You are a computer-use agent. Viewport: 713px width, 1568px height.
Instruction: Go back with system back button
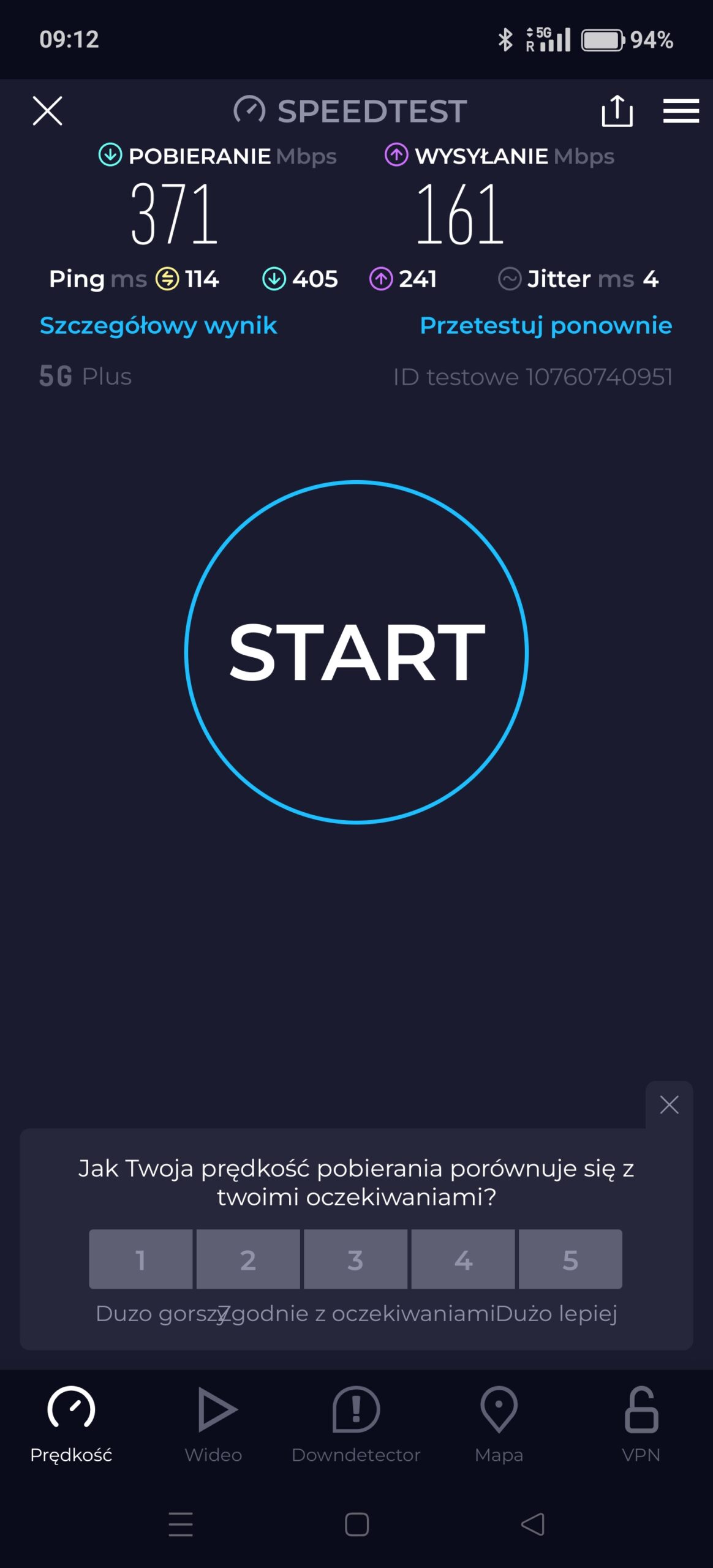[532, 1525]
